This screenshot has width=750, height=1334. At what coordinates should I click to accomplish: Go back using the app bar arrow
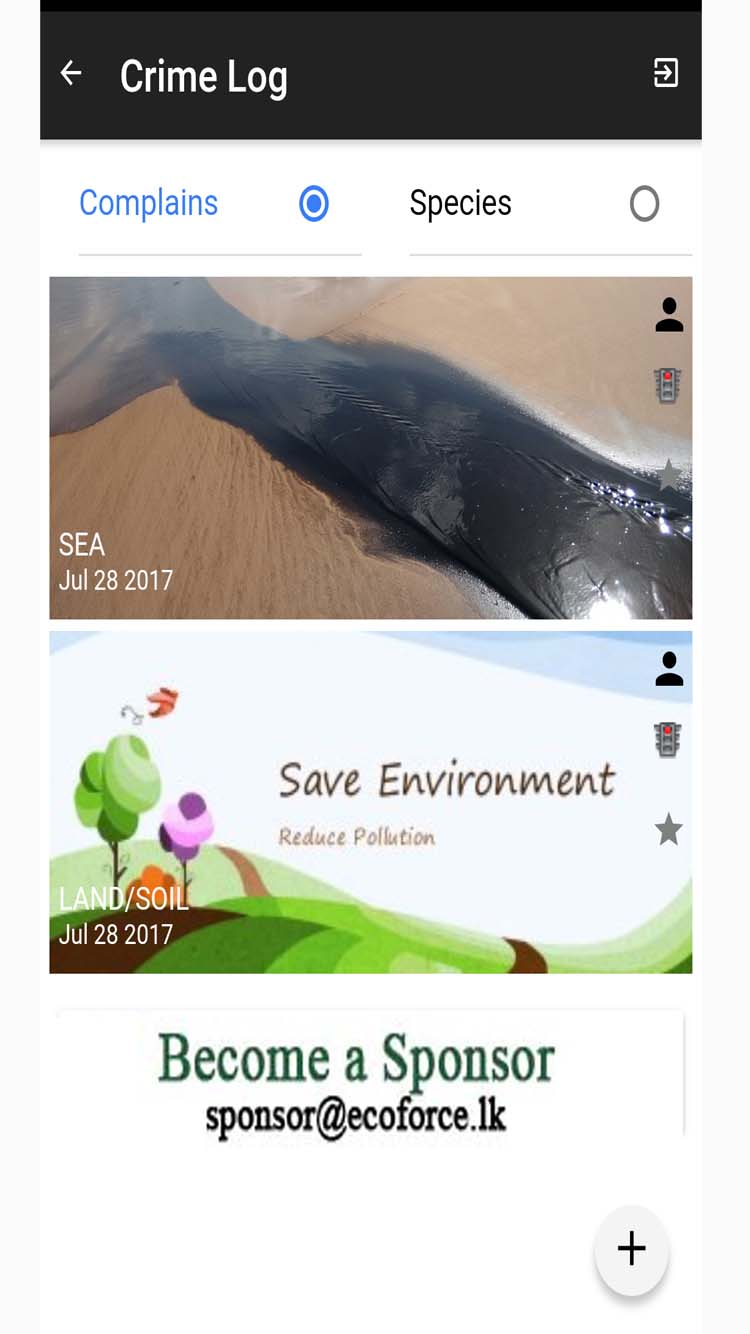[x=71, y=73]
